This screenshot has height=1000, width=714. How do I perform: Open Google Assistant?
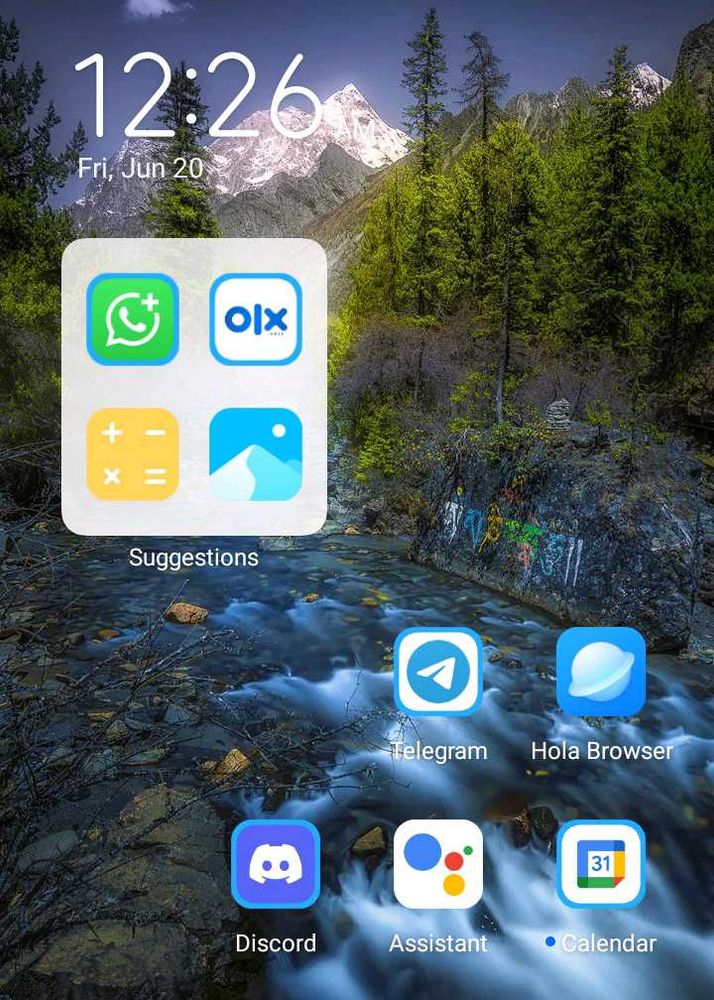(439, 864)
